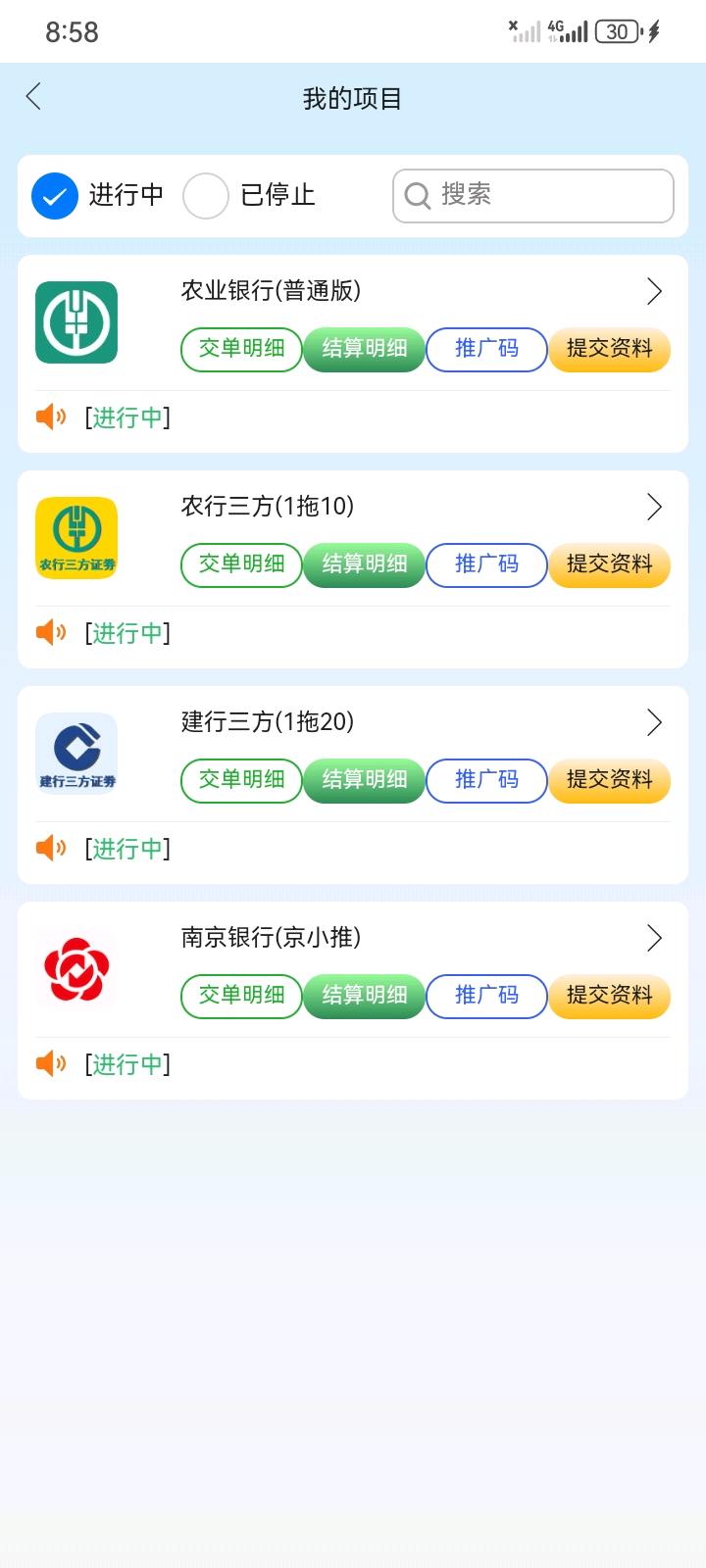Click the [进行中] status link under 南京银行
The image size is (706, 1568).
(128, 1064)
